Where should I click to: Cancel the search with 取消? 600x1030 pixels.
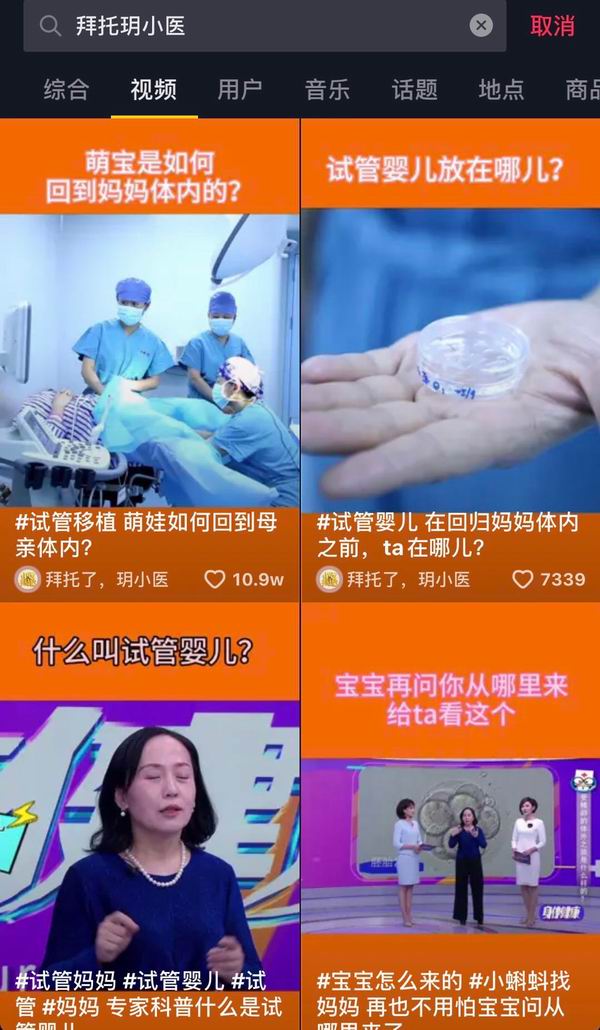(x=552, y=26)
